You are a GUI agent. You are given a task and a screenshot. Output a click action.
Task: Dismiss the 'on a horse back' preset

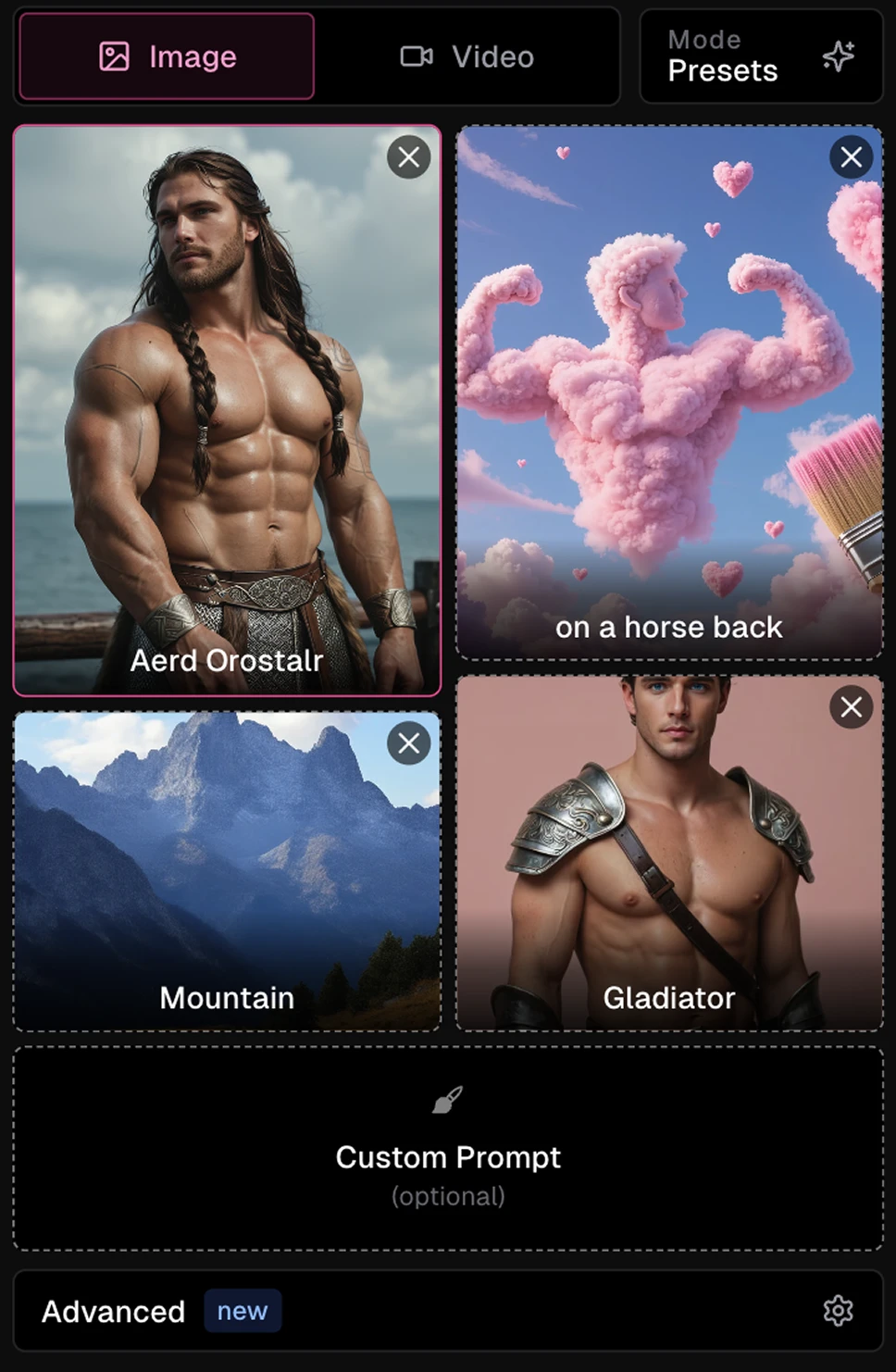[851, 156]
